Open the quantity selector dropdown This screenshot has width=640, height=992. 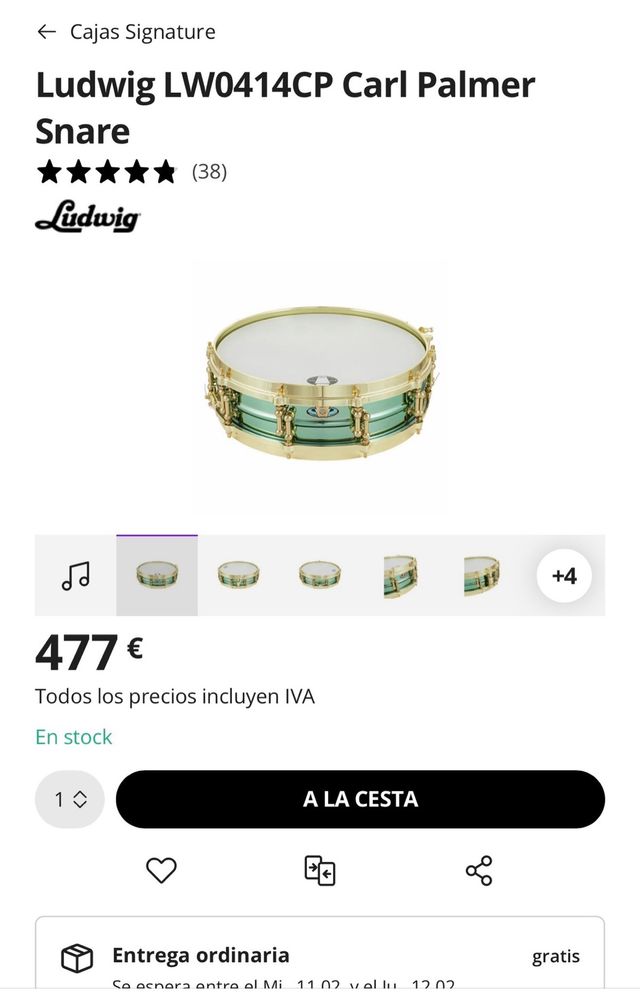pos(70,799)
